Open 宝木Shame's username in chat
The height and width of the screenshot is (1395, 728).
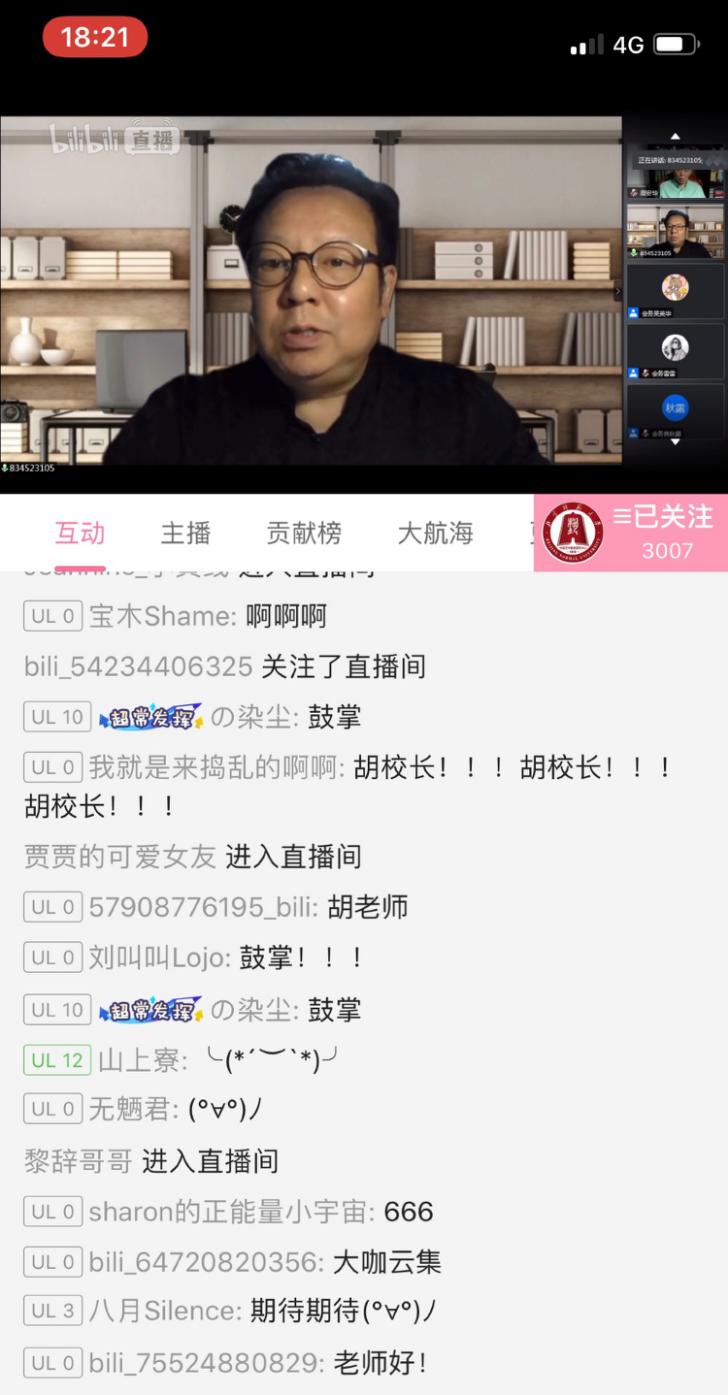click(162, 616)
